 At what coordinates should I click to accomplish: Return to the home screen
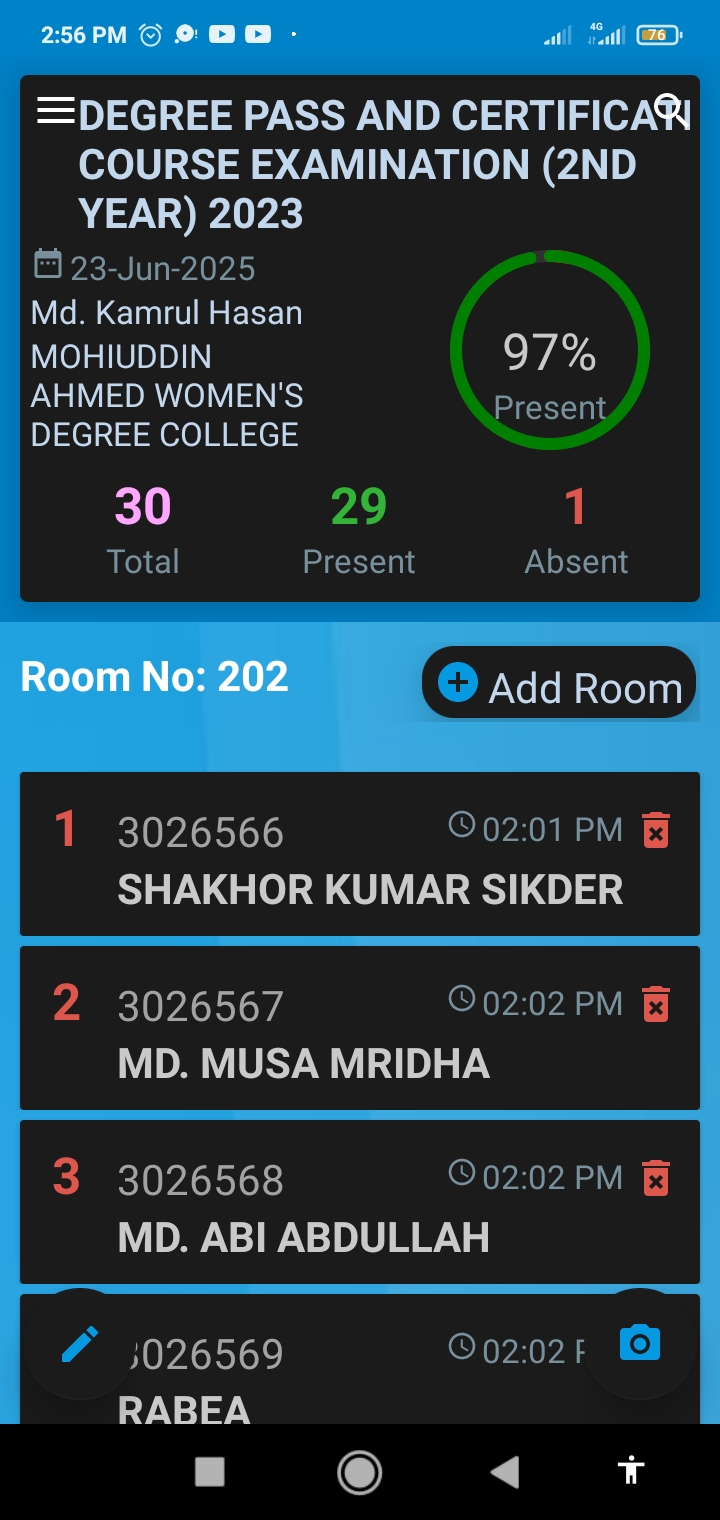[359, 1472]
